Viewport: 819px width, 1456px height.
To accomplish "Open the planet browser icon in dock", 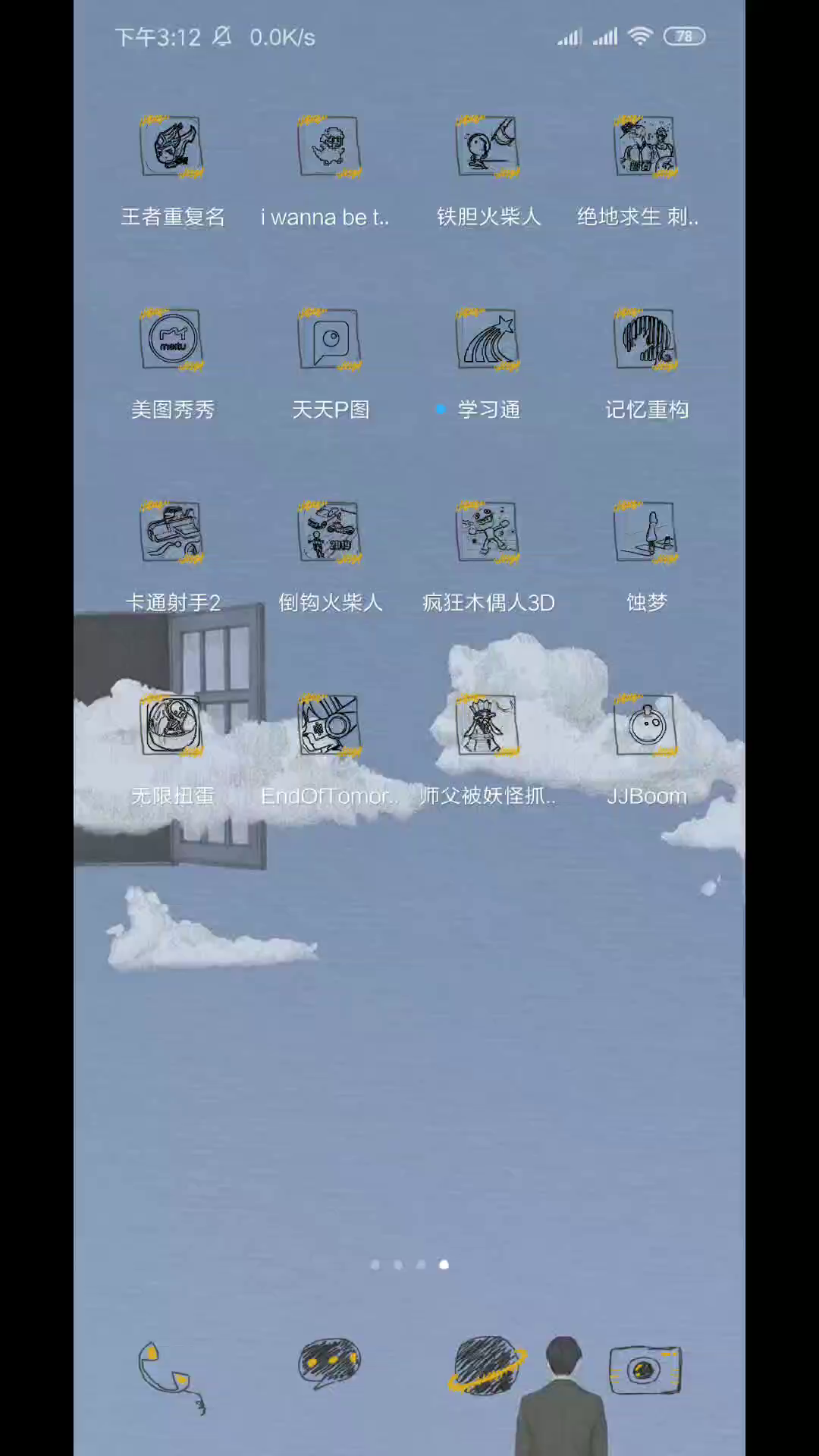I will (486, 1365).
